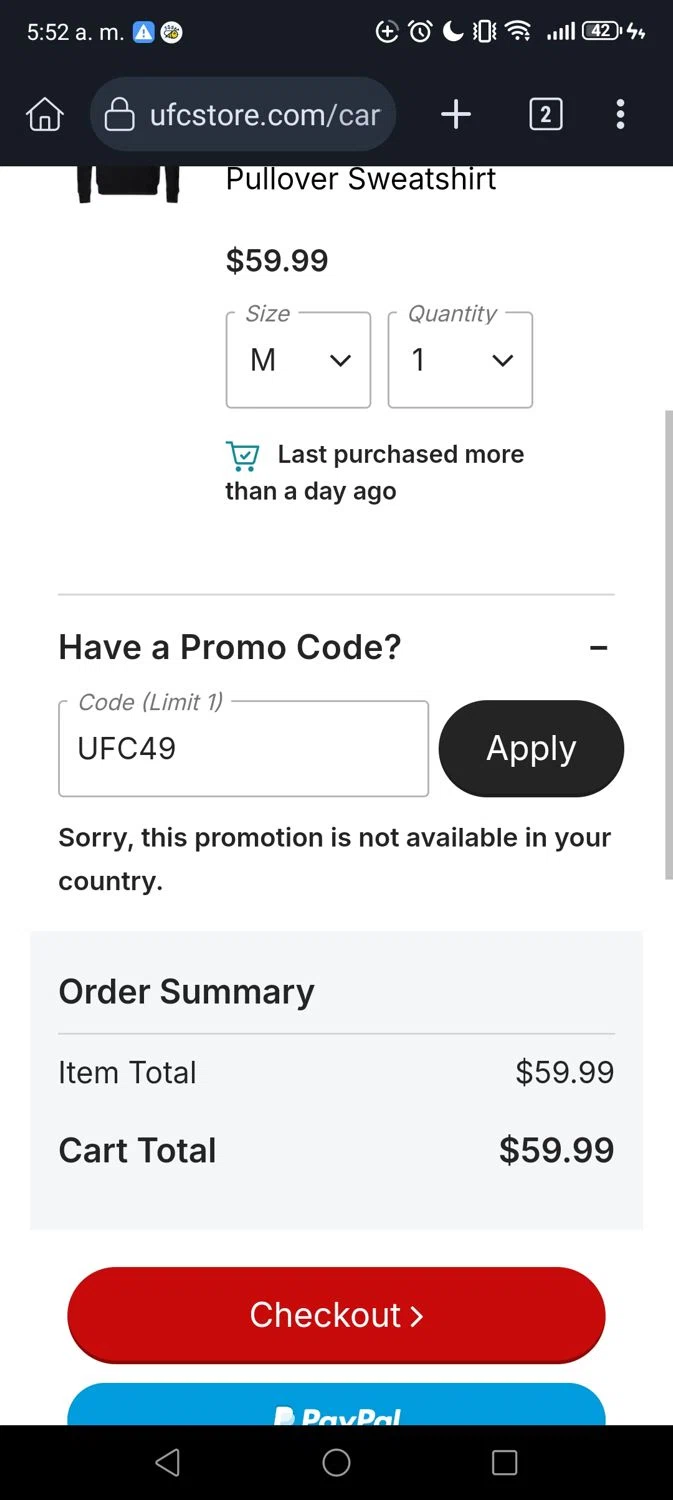Viewport: 673px width, 1500px height.
Task: Tap the promo code field with UFC49
Action: tap(243, 749)
